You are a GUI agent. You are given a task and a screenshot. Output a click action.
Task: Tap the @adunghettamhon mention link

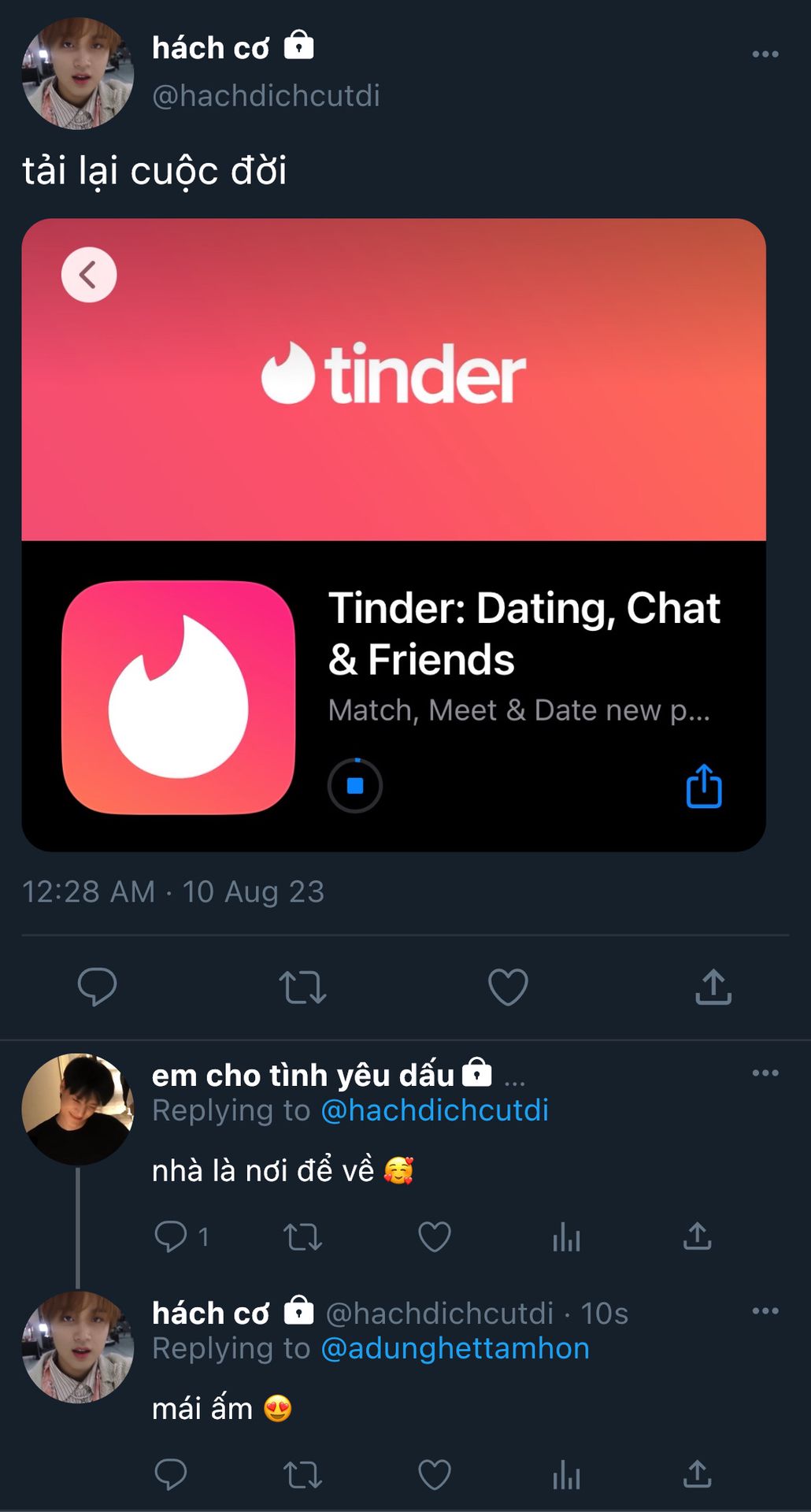(x=454, y=1348)
